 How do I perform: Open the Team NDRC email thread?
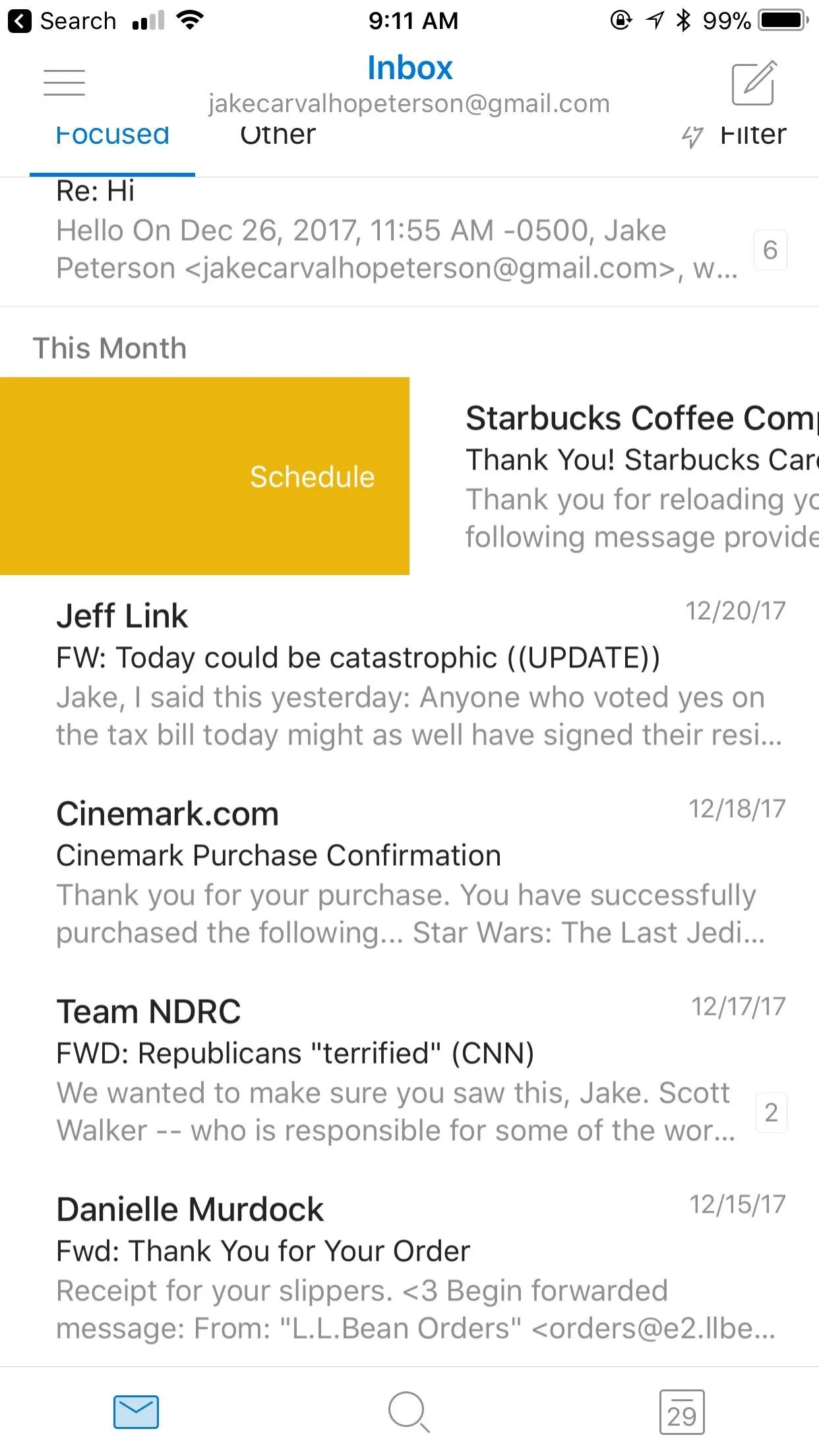click(409, 1070)
